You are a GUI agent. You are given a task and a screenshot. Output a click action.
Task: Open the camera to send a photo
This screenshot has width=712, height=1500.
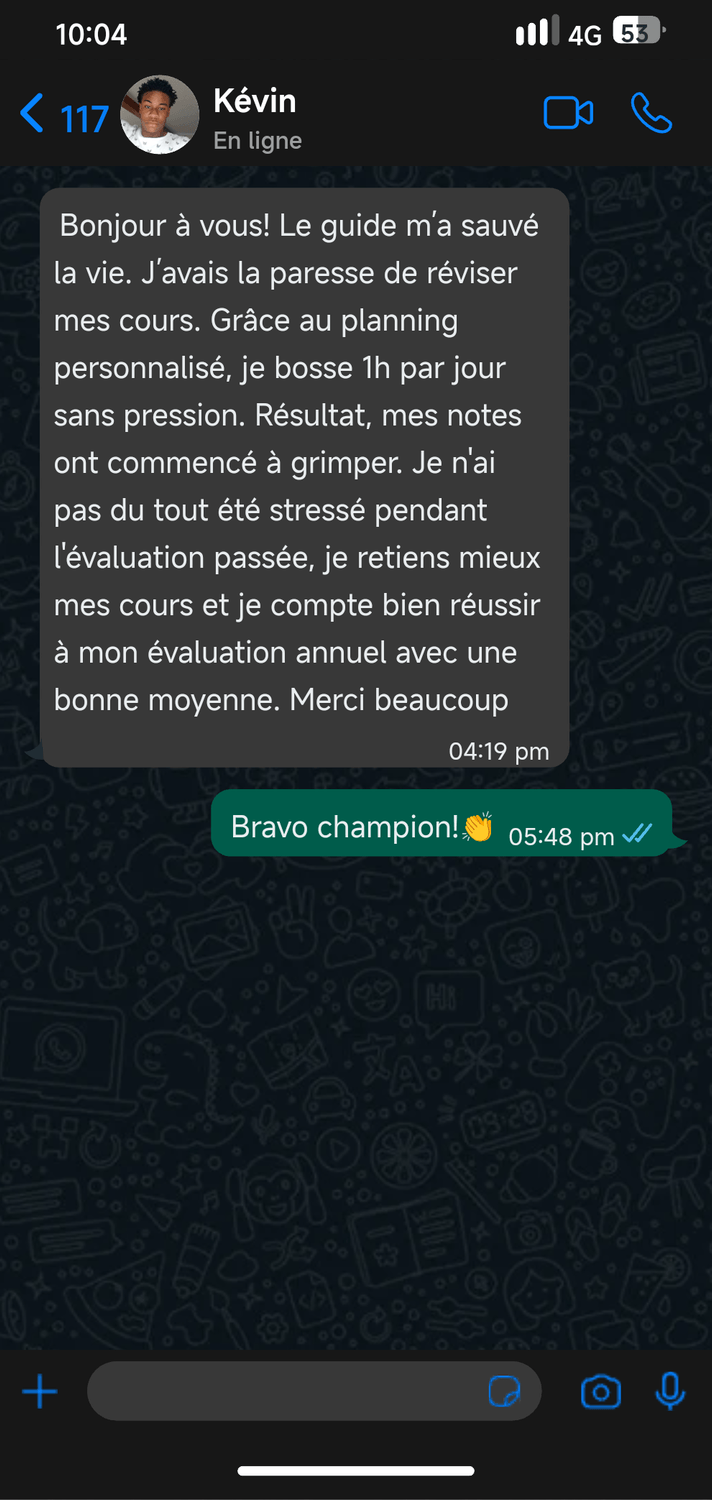[x=600, y=1391]
